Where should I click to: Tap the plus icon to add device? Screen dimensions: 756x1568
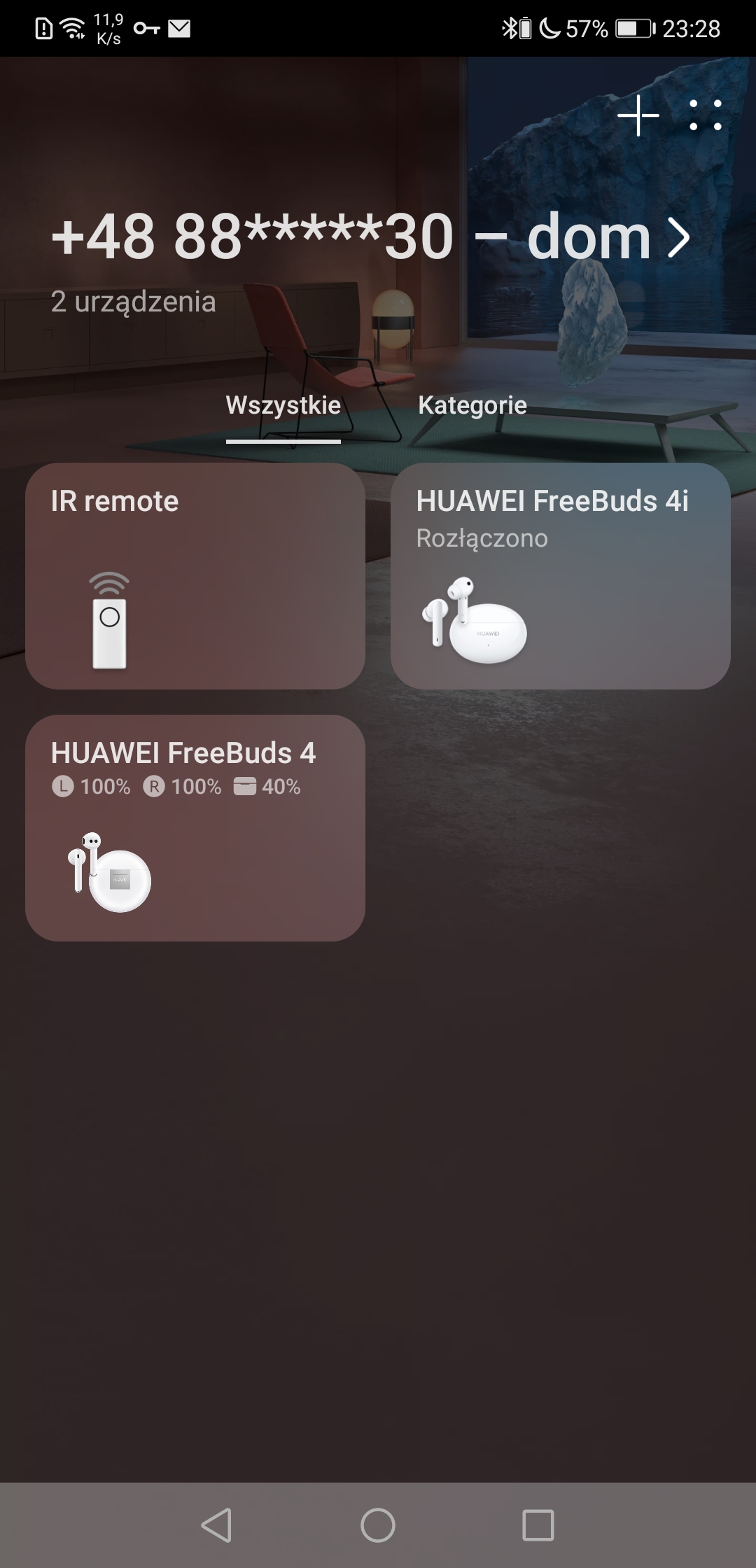638,115
